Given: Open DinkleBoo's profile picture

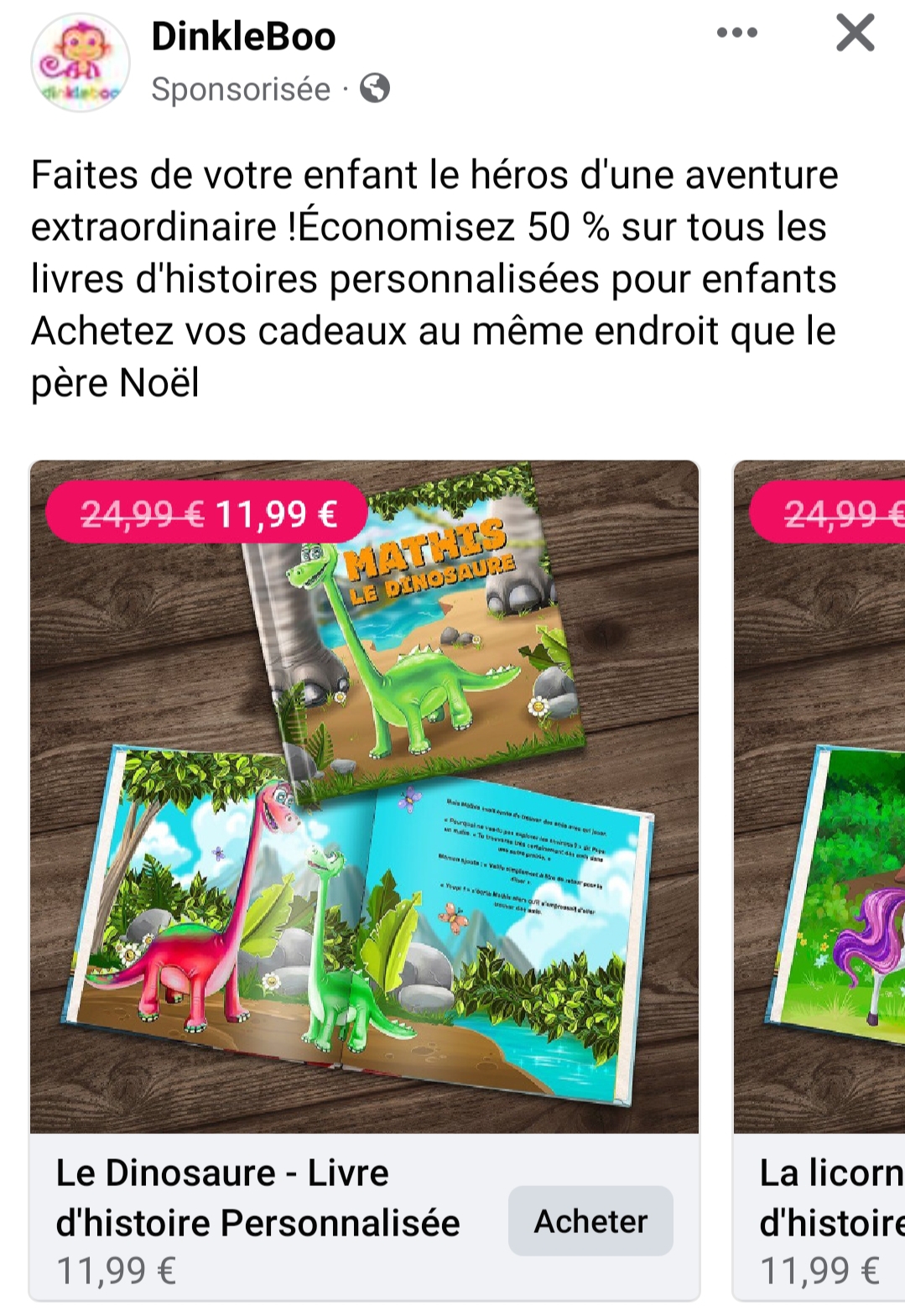Looking at the screenshot, I should tap(80, 63).
